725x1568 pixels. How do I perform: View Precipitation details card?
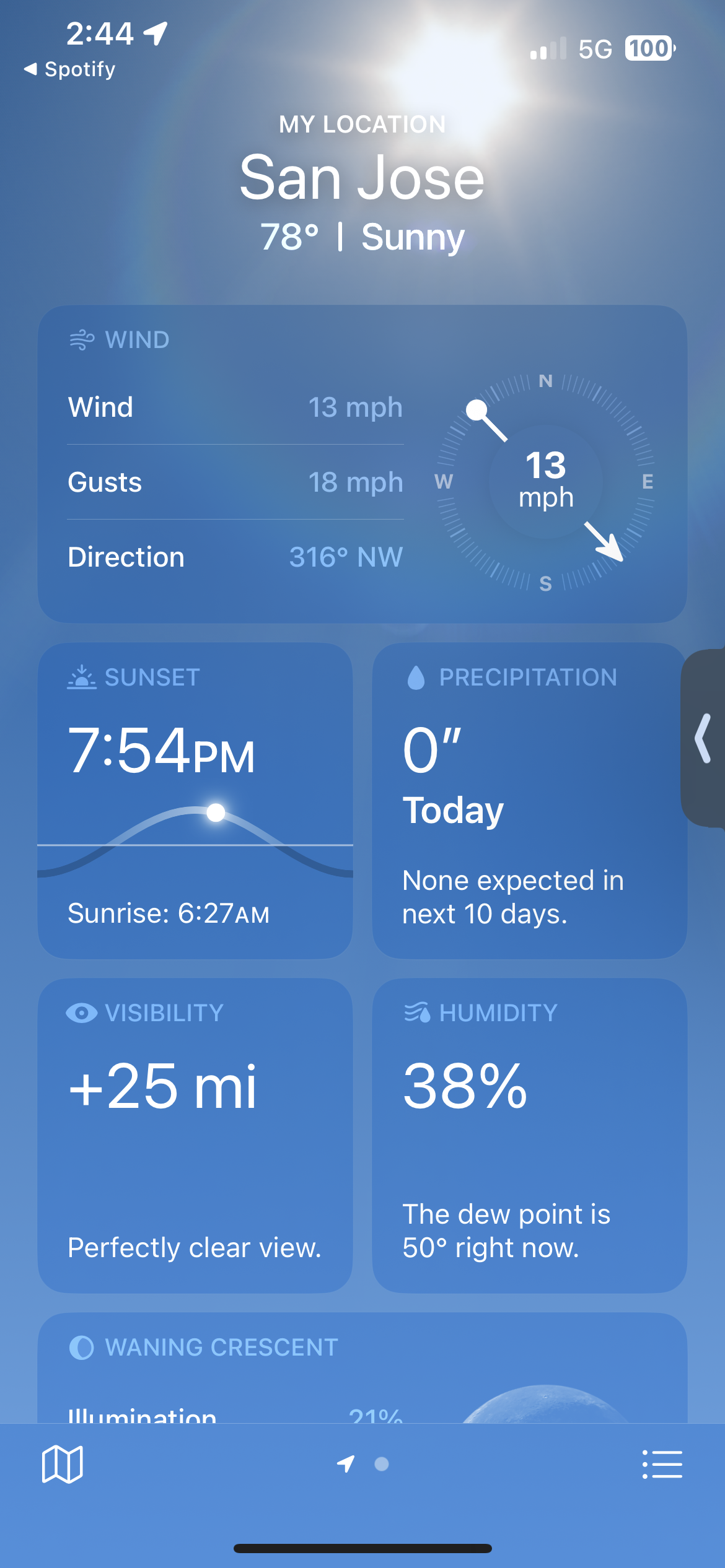point(529,800)
